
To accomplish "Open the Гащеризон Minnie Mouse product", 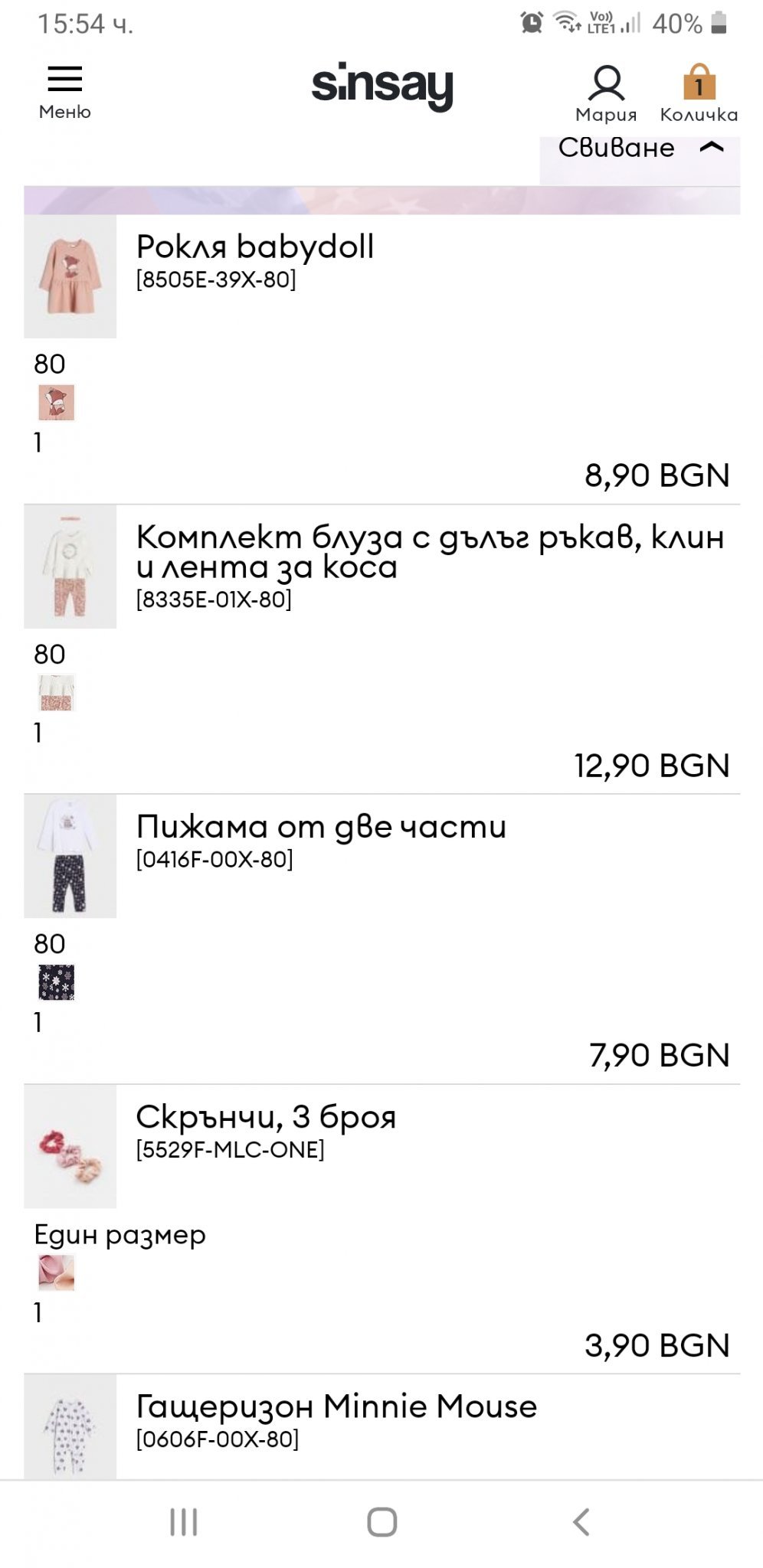I will click(336, 1406).
